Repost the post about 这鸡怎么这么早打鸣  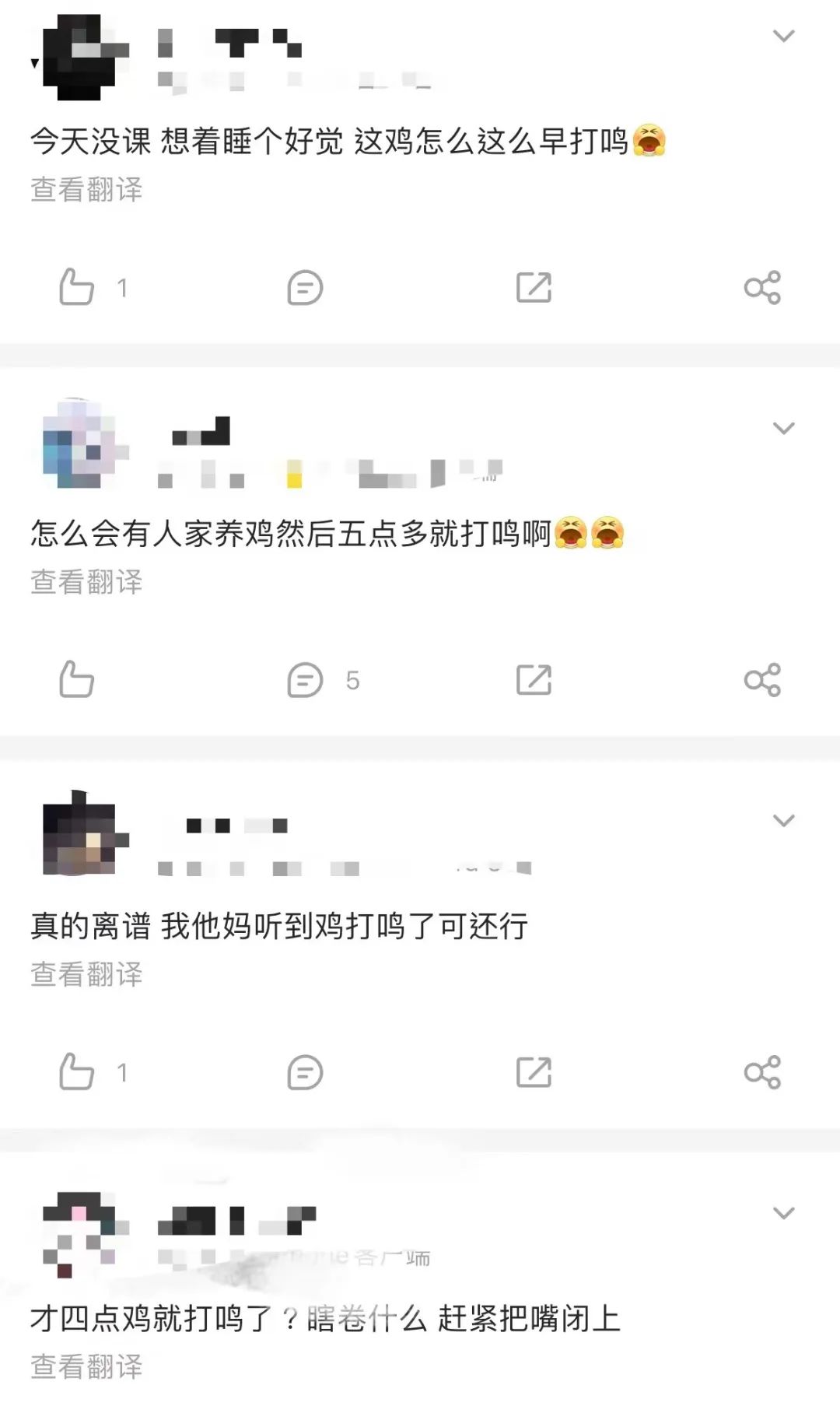pyautogui.click(x=534, y=288)
